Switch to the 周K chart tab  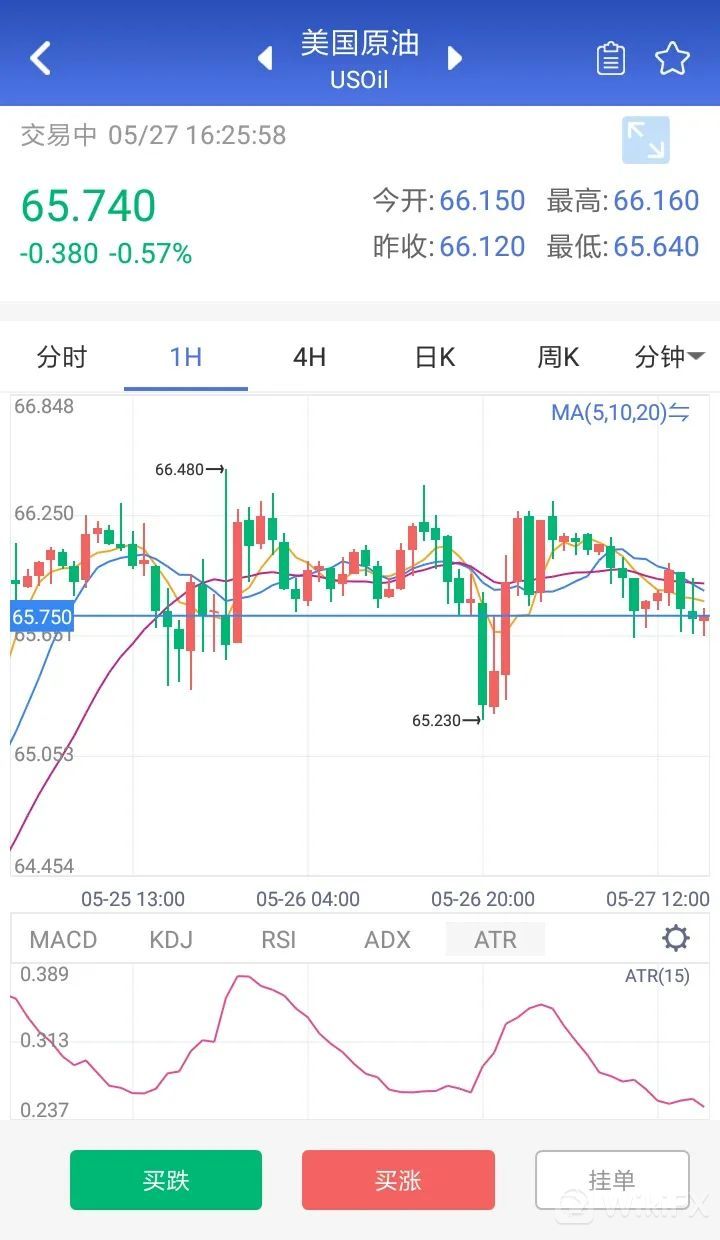[x=558, y=357]
